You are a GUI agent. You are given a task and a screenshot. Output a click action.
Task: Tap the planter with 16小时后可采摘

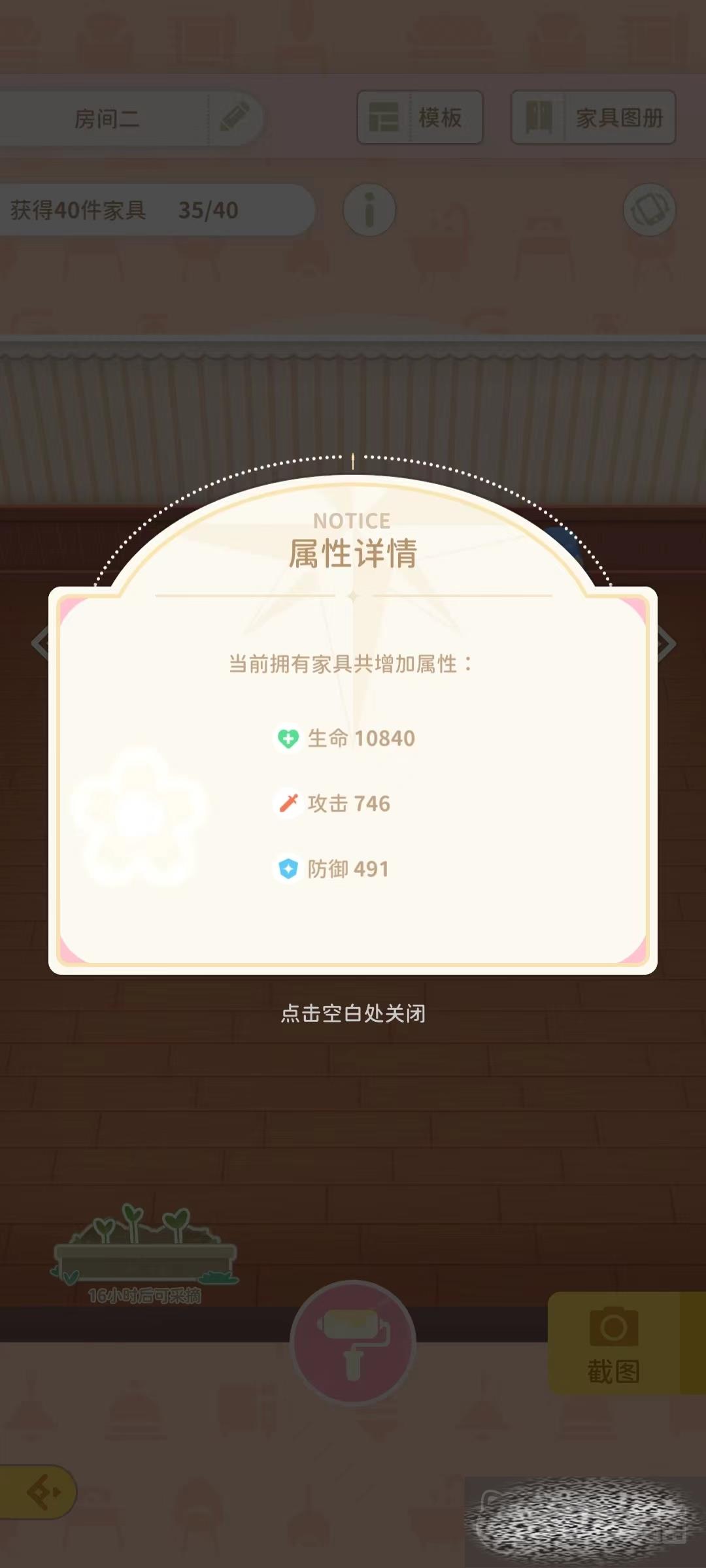point(144,1249)
